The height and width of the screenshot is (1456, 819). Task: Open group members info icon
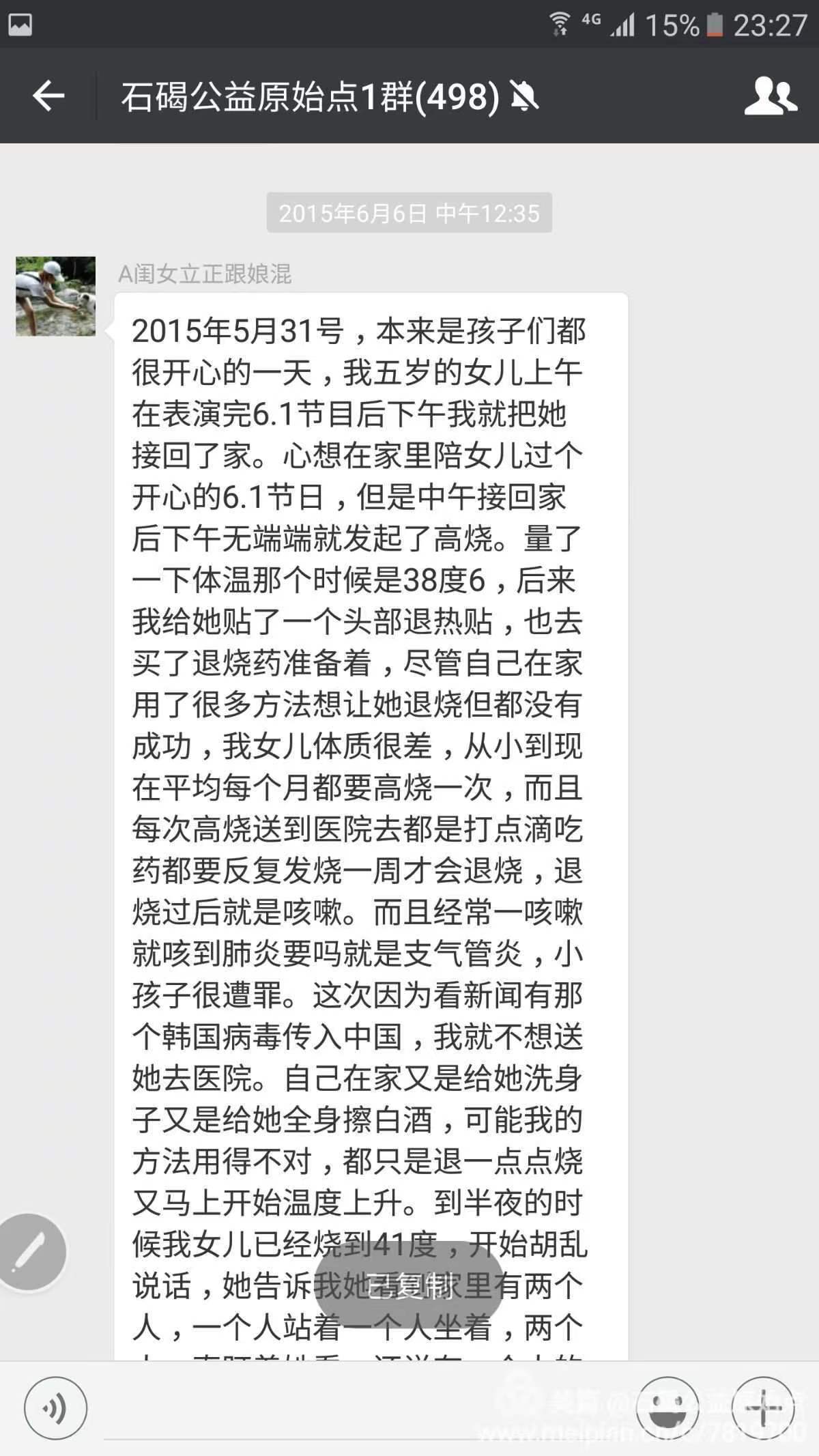pos(771,96)
